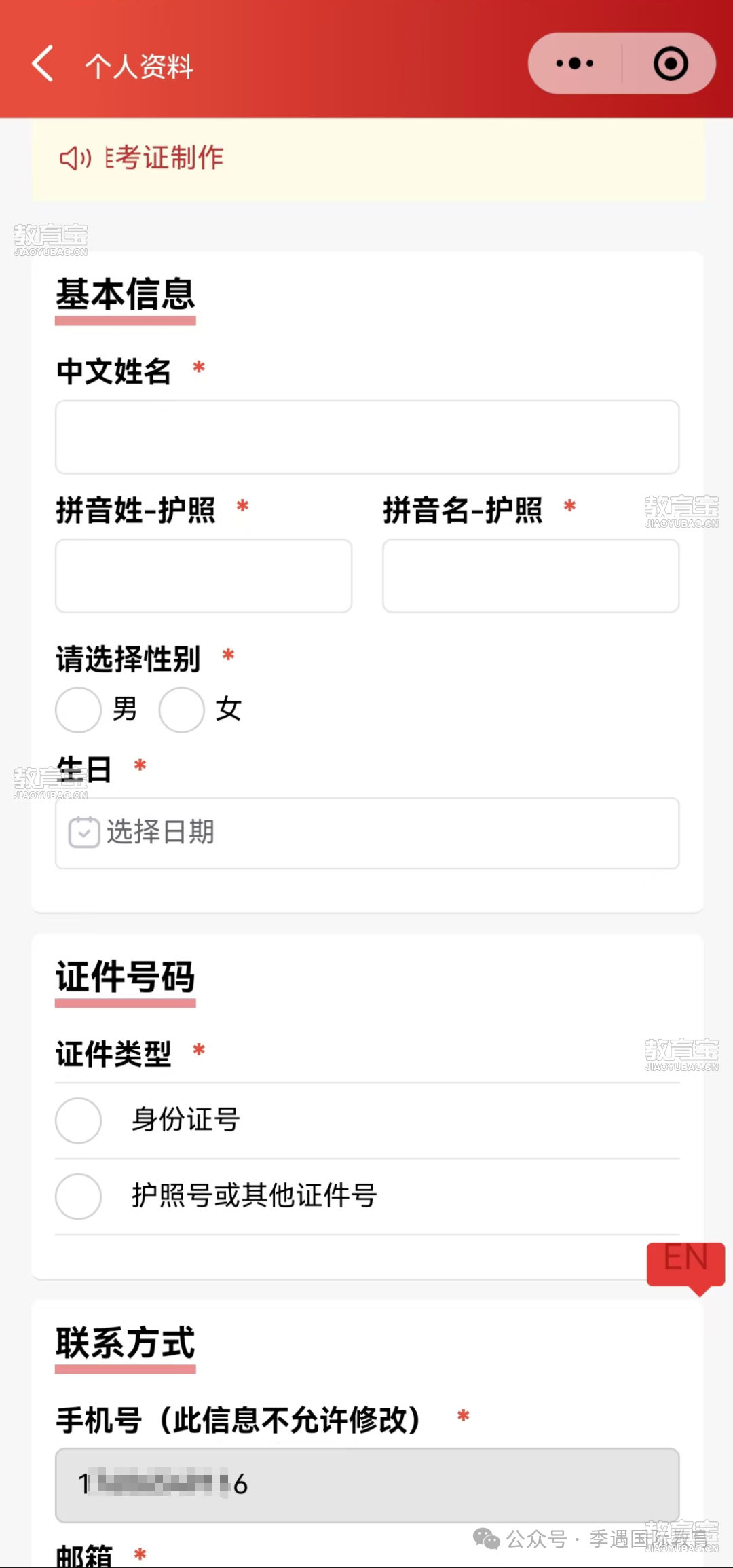Tap the 中文姓名 text field
733x1568 pixels.
pos(367,437)
